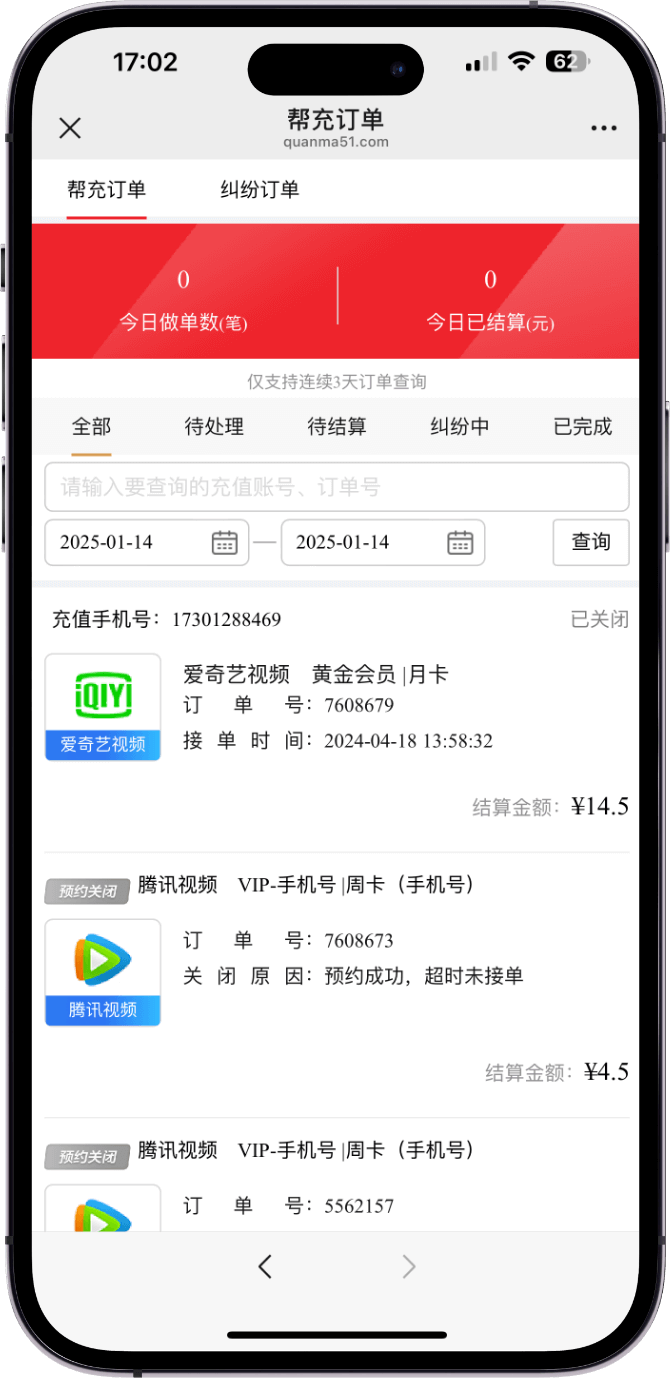Filter orders by 待处理

(x=214, y=427)
